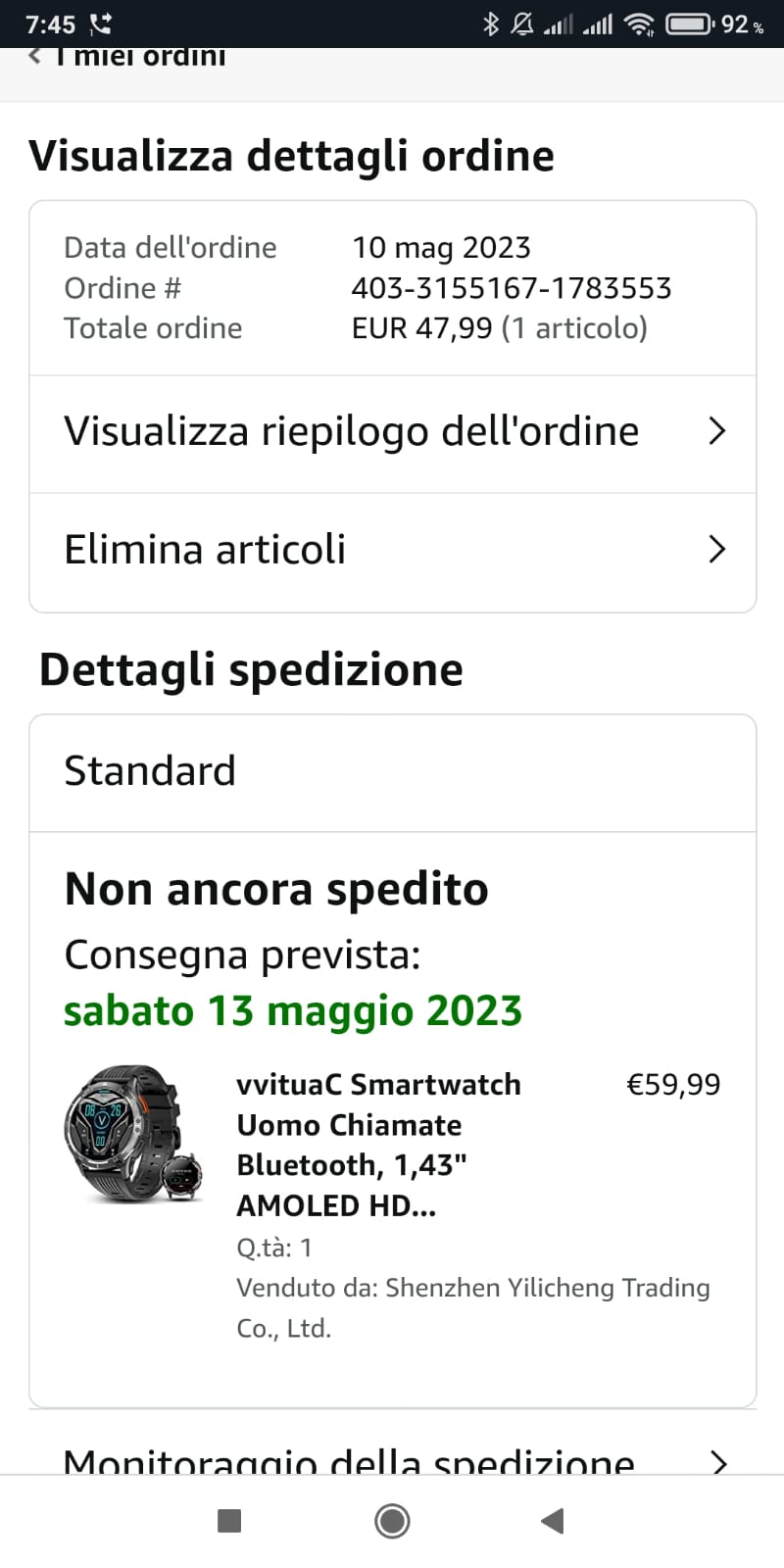Go back to I miei ordini

pos(127,57)
